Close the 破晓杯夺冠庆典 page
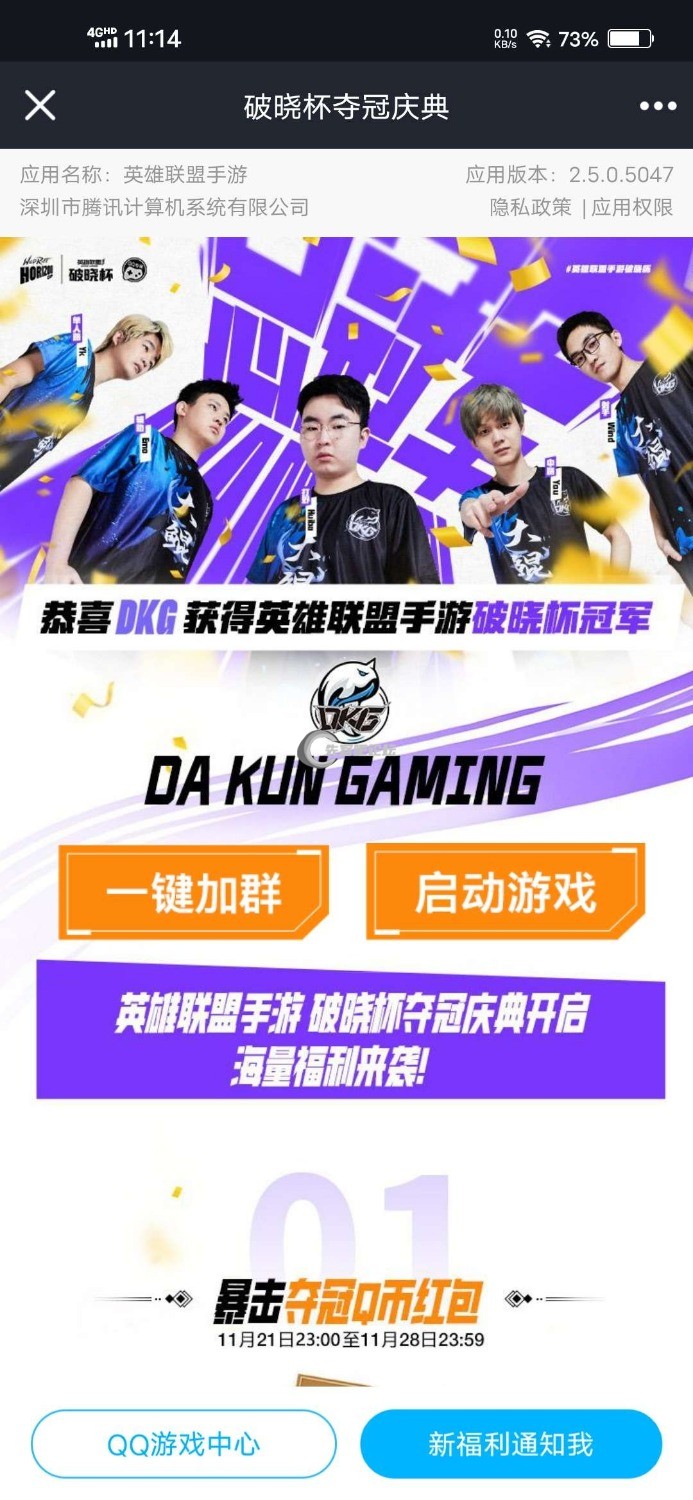This screenshot has width=693, height=1500. pyautogui.click(x=40, y=105)
